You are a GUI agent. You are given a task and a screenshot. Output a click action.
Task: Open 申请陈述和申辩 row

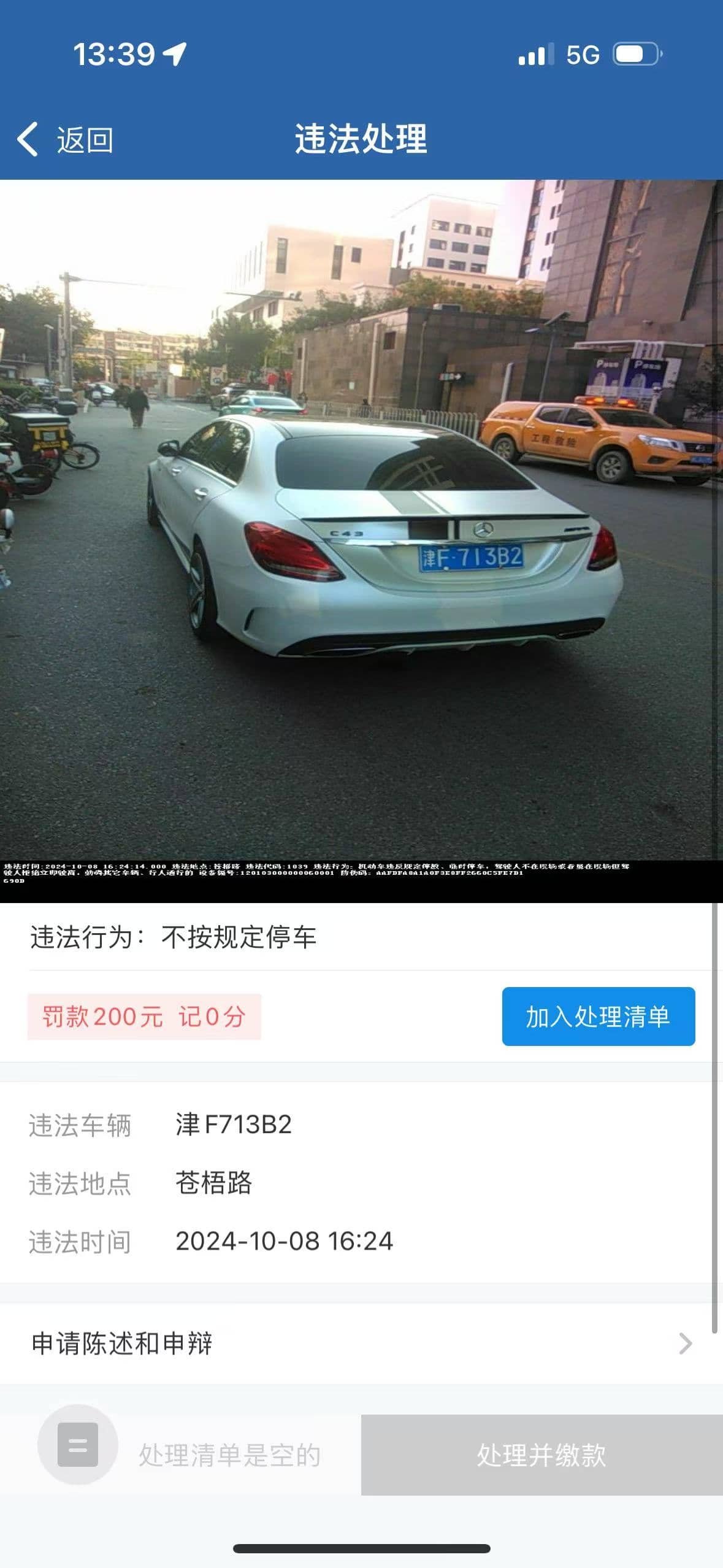click(x=361, y=1343)
